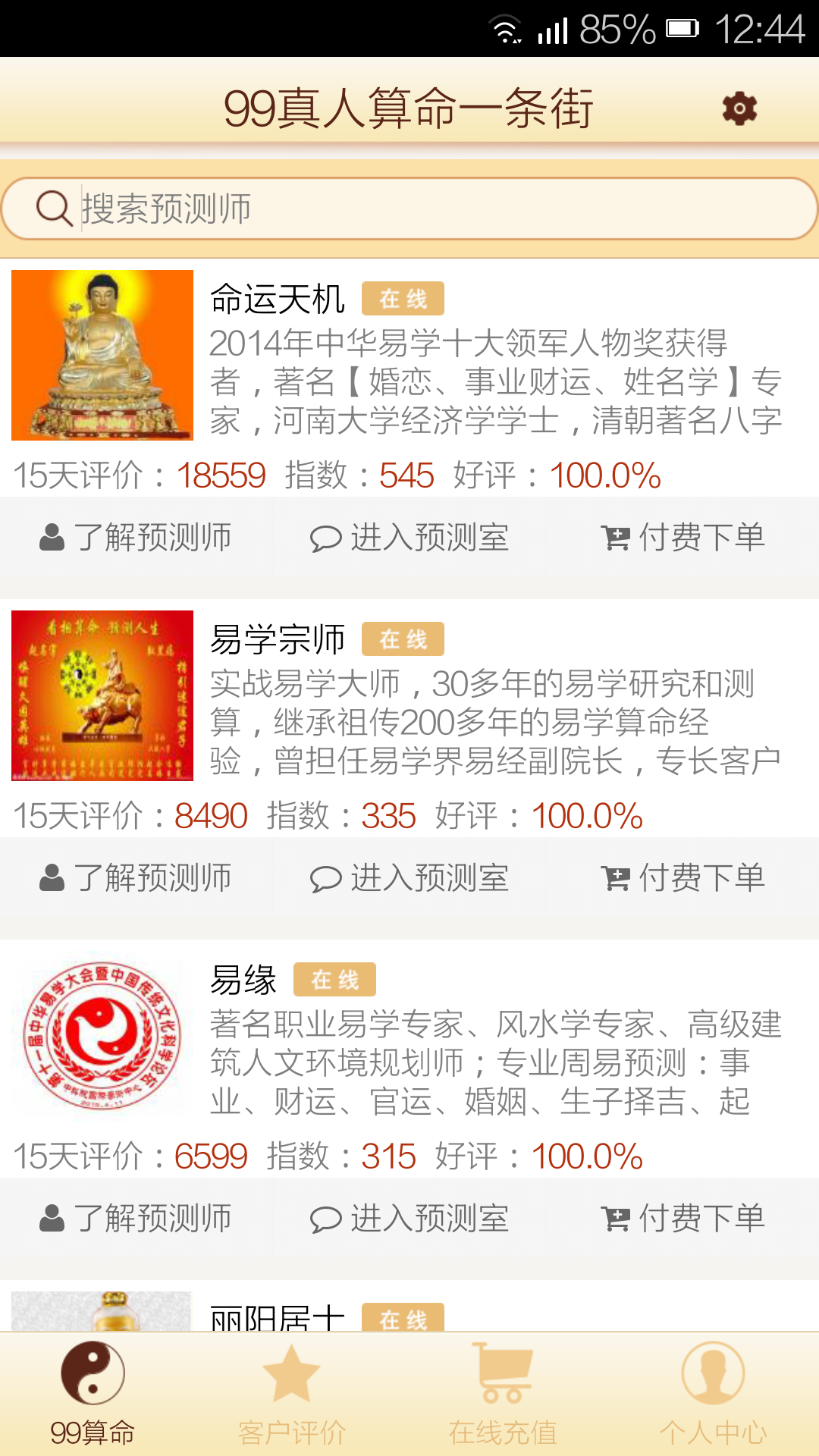Click the cart icon beside 付费下单 for 易学宗师

616,877
